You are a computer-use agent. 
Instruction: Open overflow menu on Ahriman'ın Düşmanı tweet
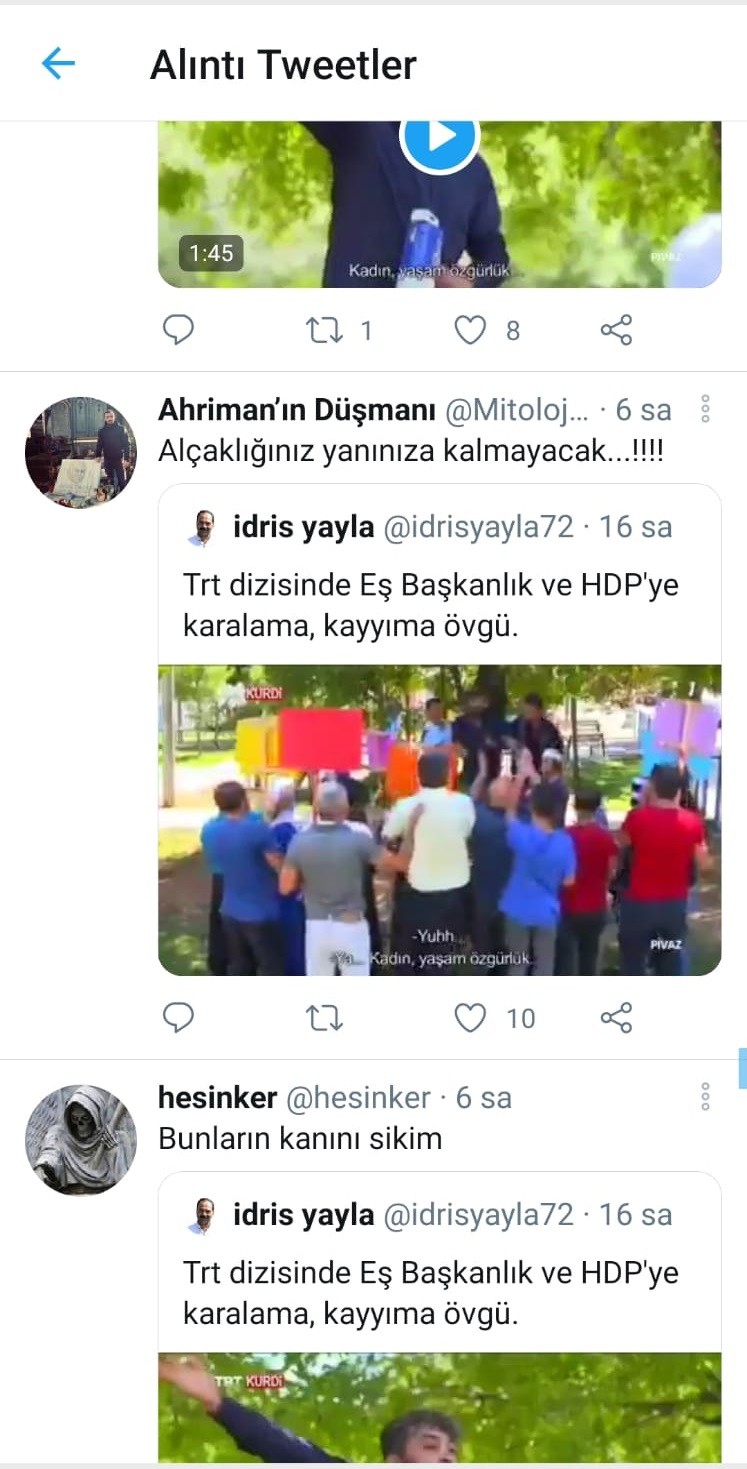(x=705, y=409)
